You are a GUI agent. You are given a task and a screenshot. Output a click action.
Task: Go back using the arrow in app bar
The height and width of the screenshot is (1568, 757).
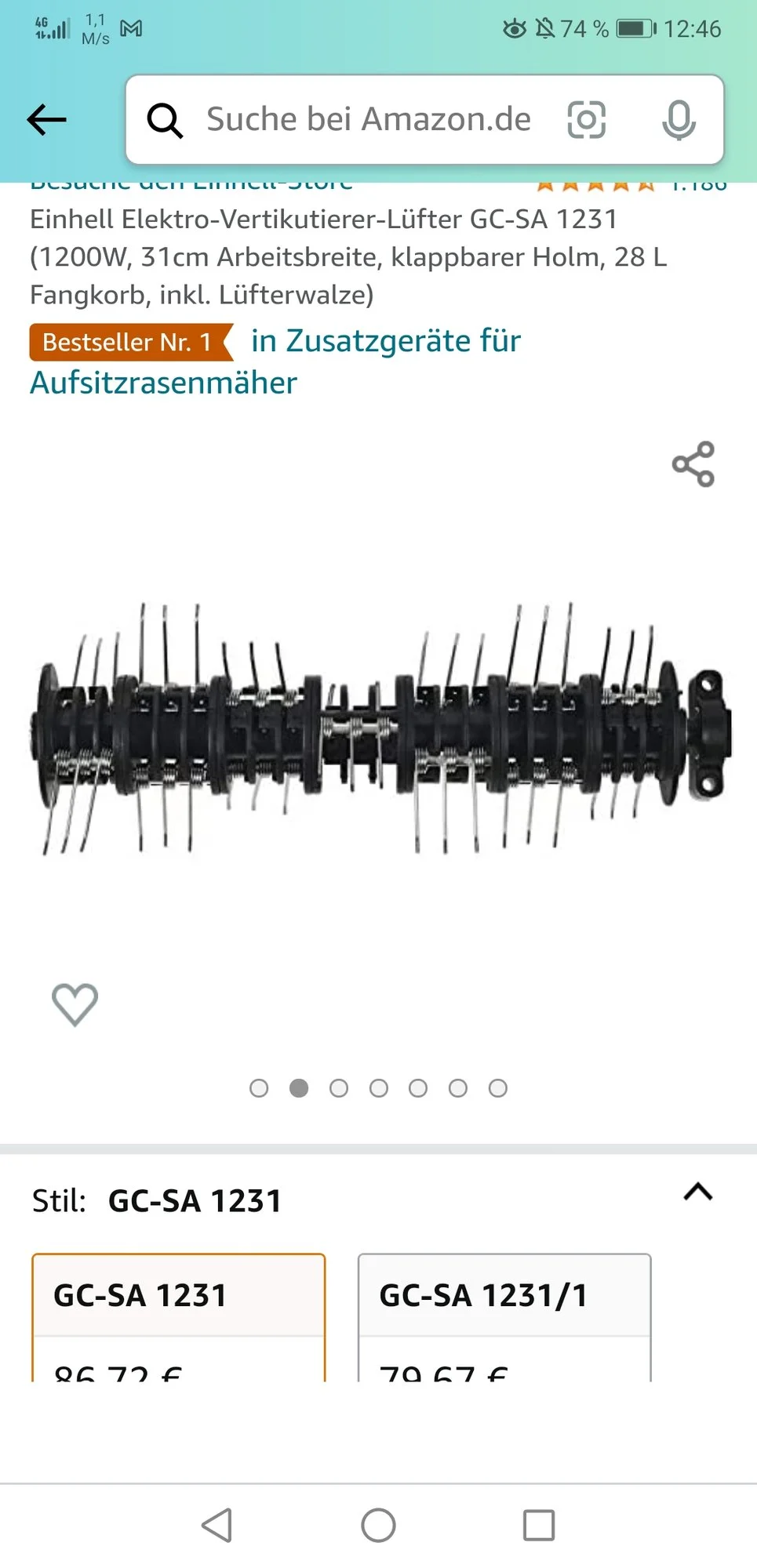47,120
